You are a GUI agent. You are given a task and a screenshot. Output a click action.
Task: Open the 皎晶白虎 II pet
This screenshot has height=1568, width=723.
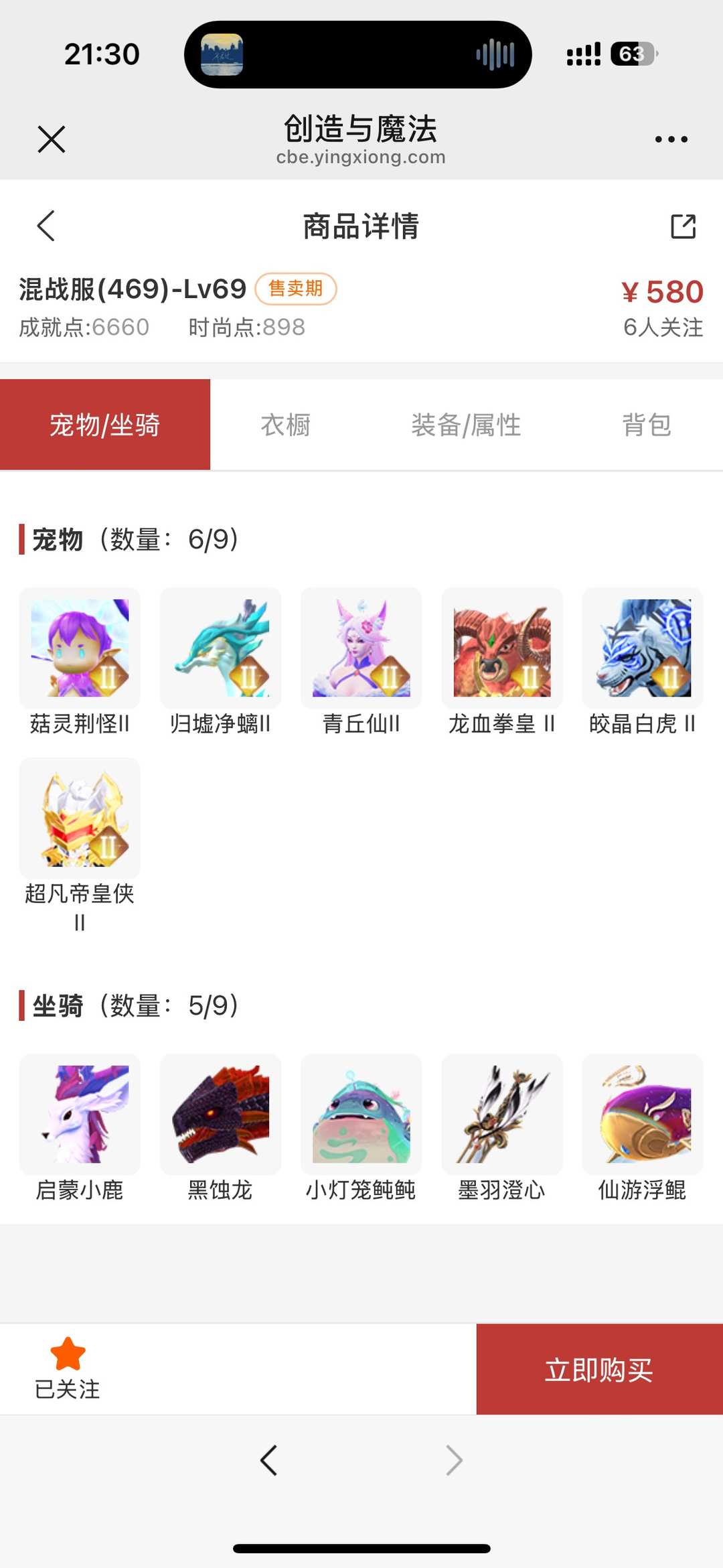[643, 648]
